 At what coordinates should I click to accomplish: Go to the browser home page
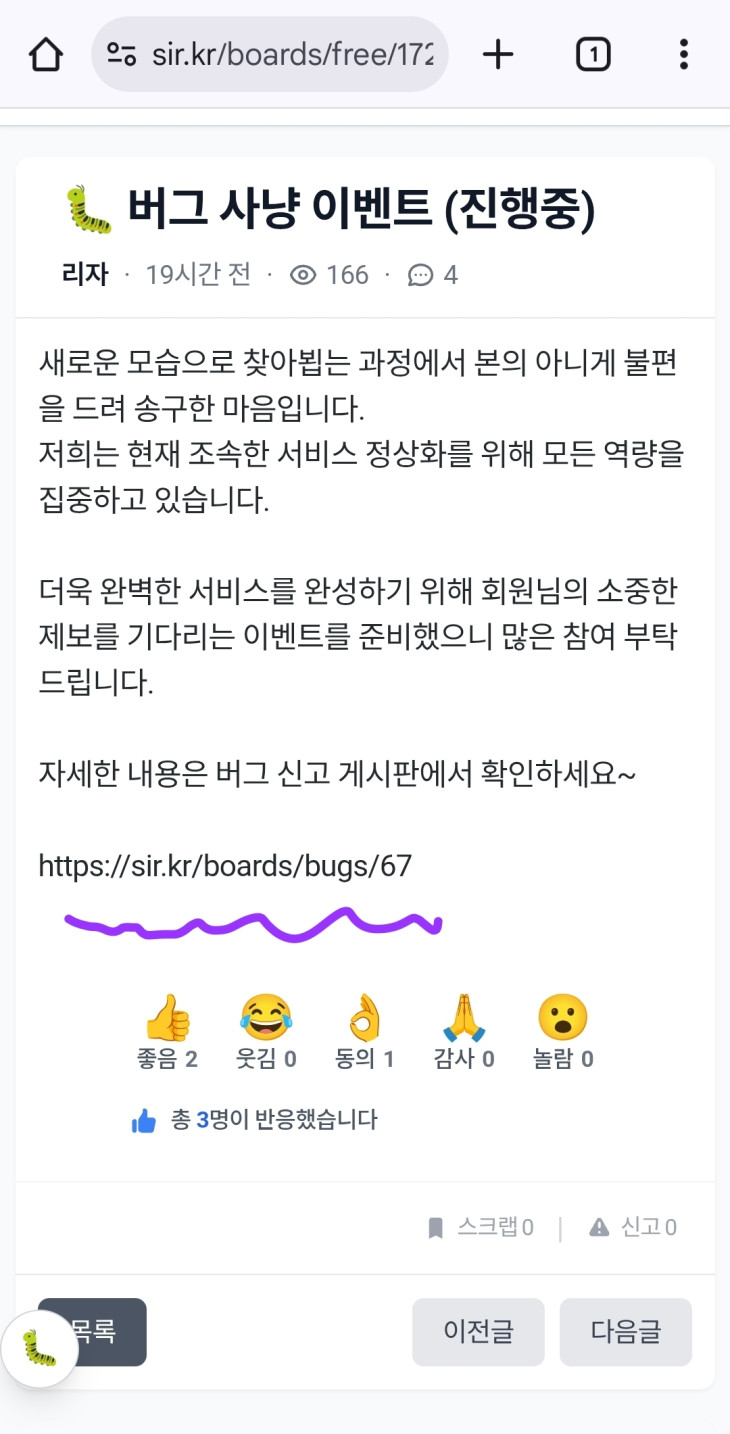click(46, 55)
